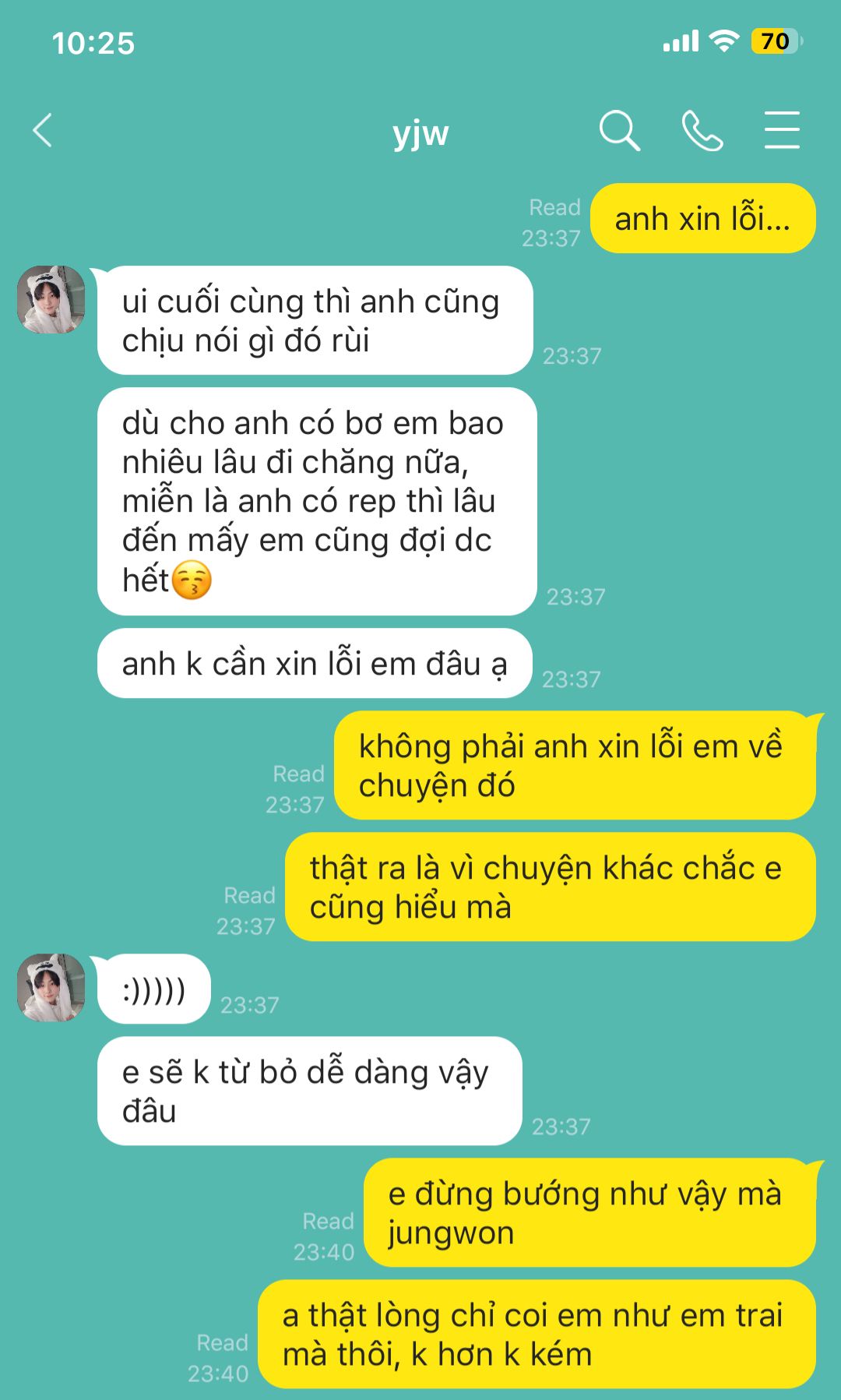Open yjw's profile picture beside first message

tap(51, 300)
